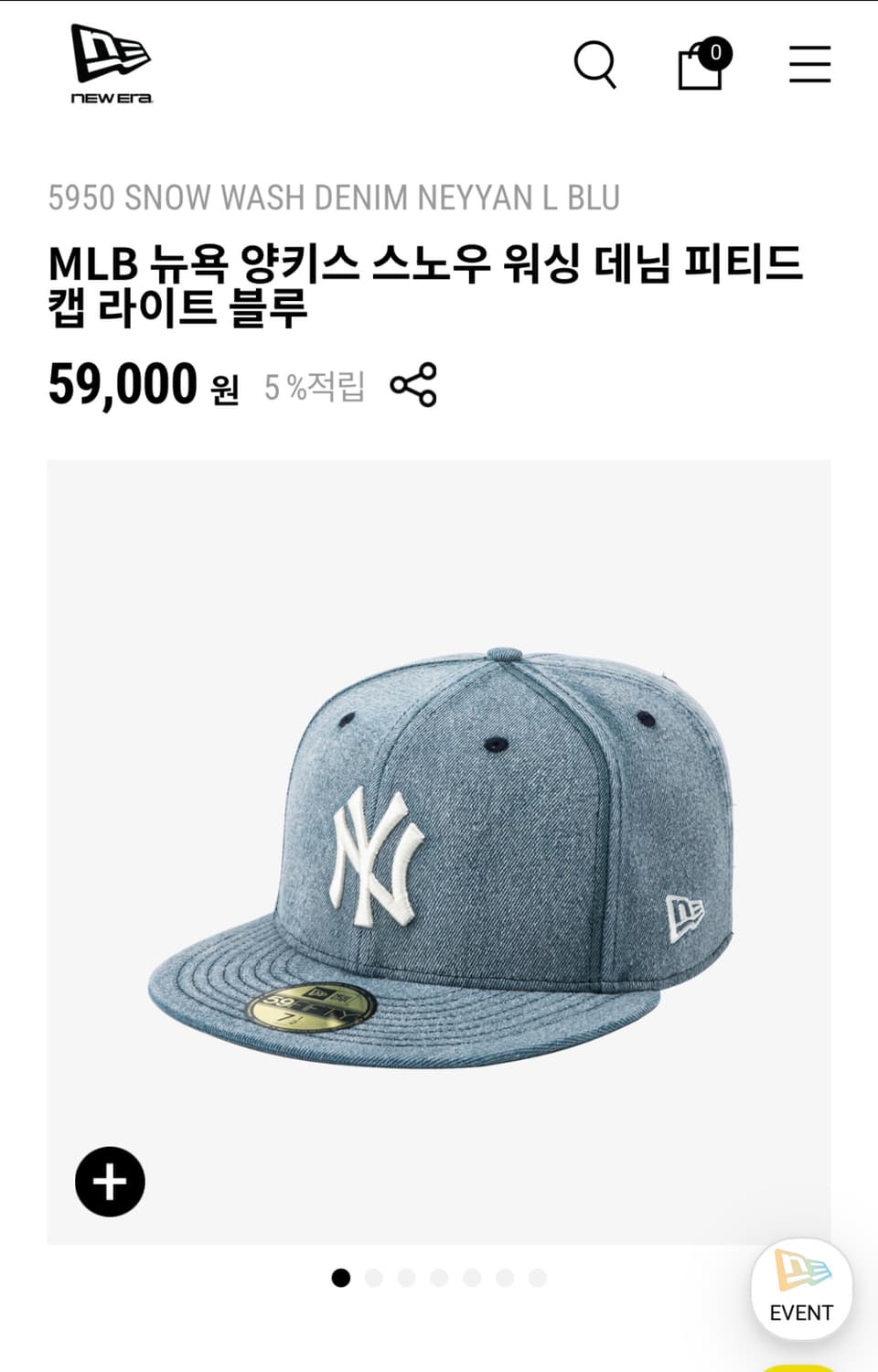Click the EVENT button

(x=802, y=1310)
